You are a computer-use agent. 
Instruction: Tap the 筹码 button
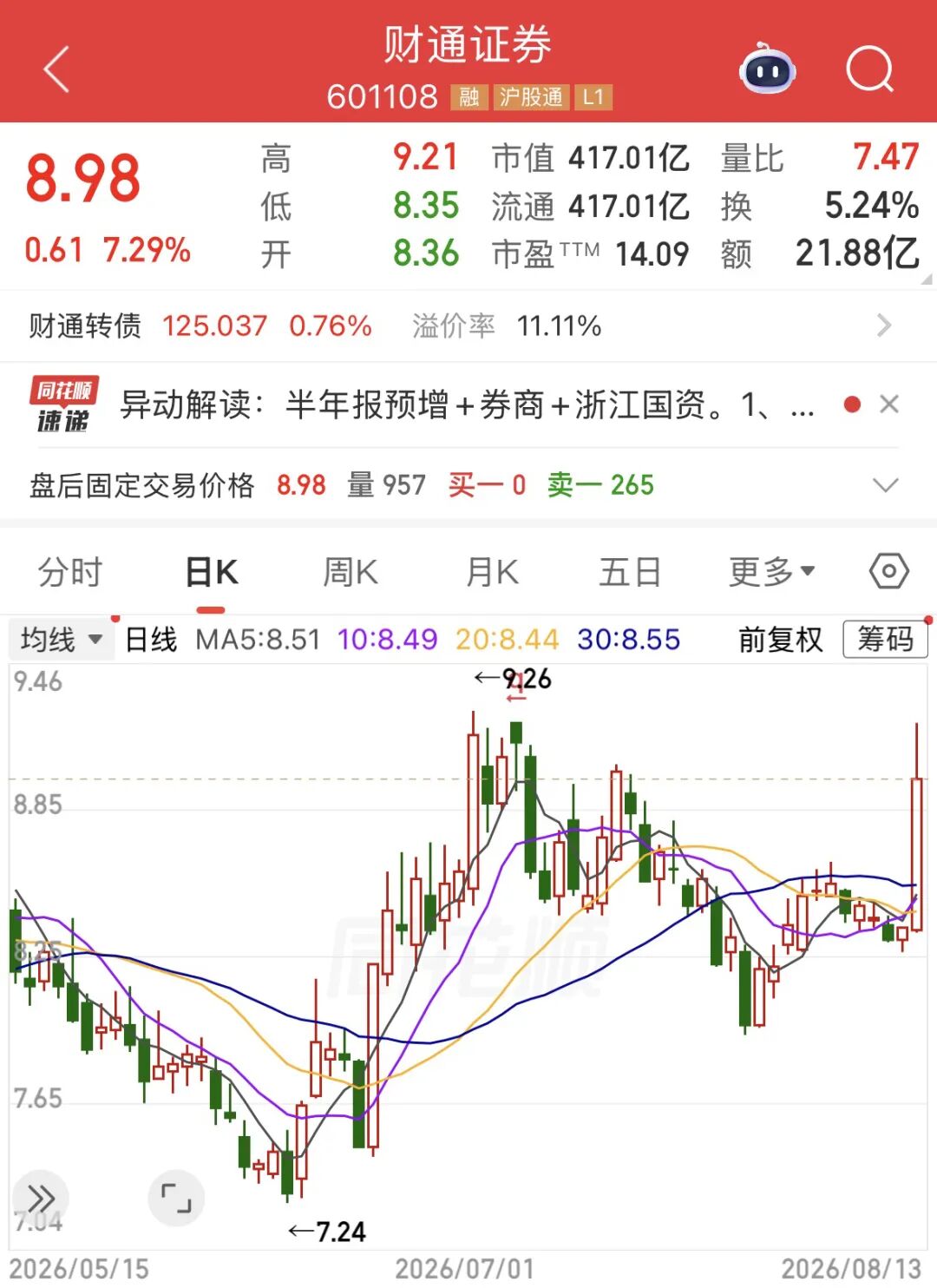pos(885,641)
